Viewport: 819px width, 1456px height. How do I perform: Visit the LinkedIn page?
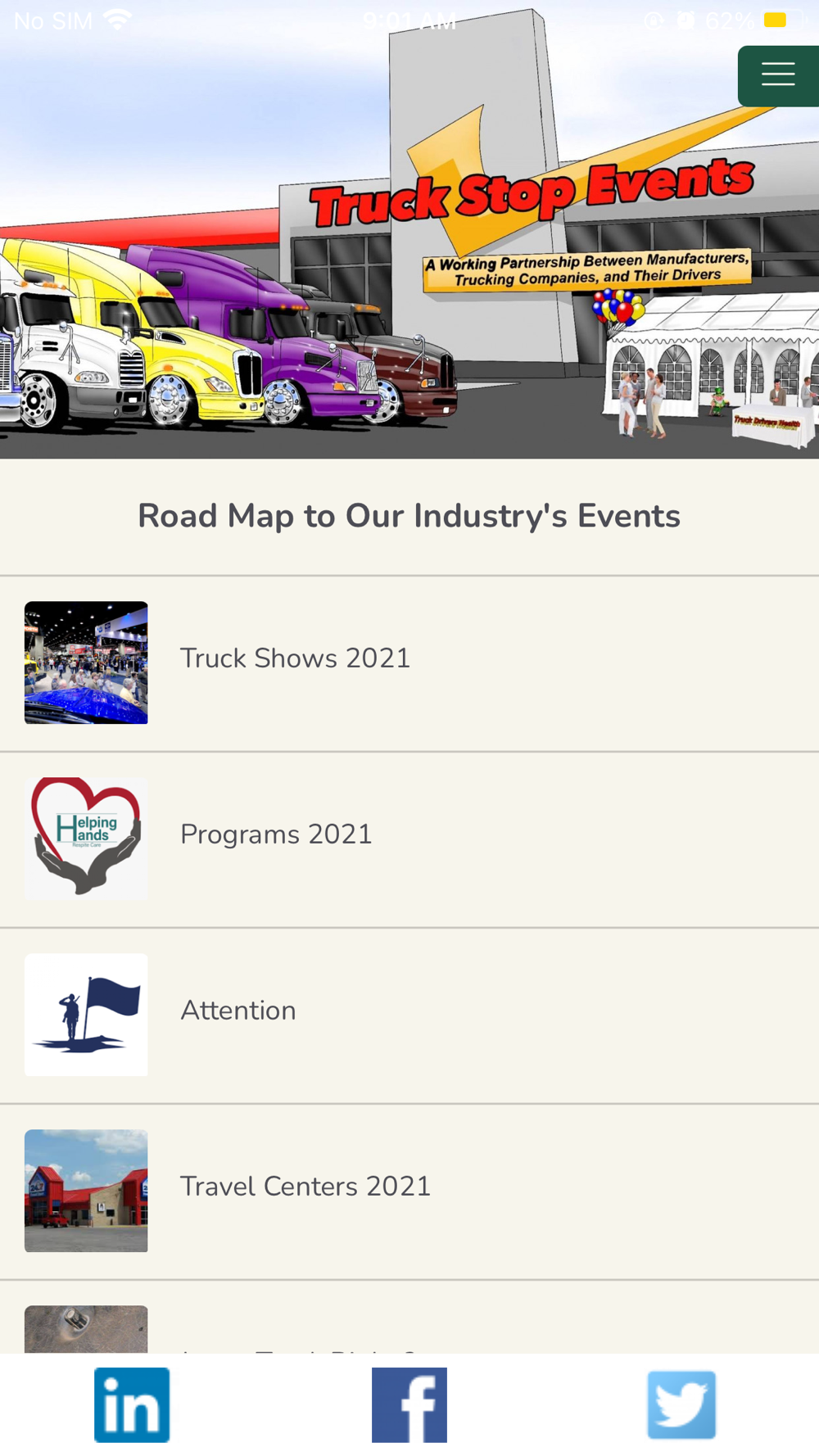coord(132,1405)
